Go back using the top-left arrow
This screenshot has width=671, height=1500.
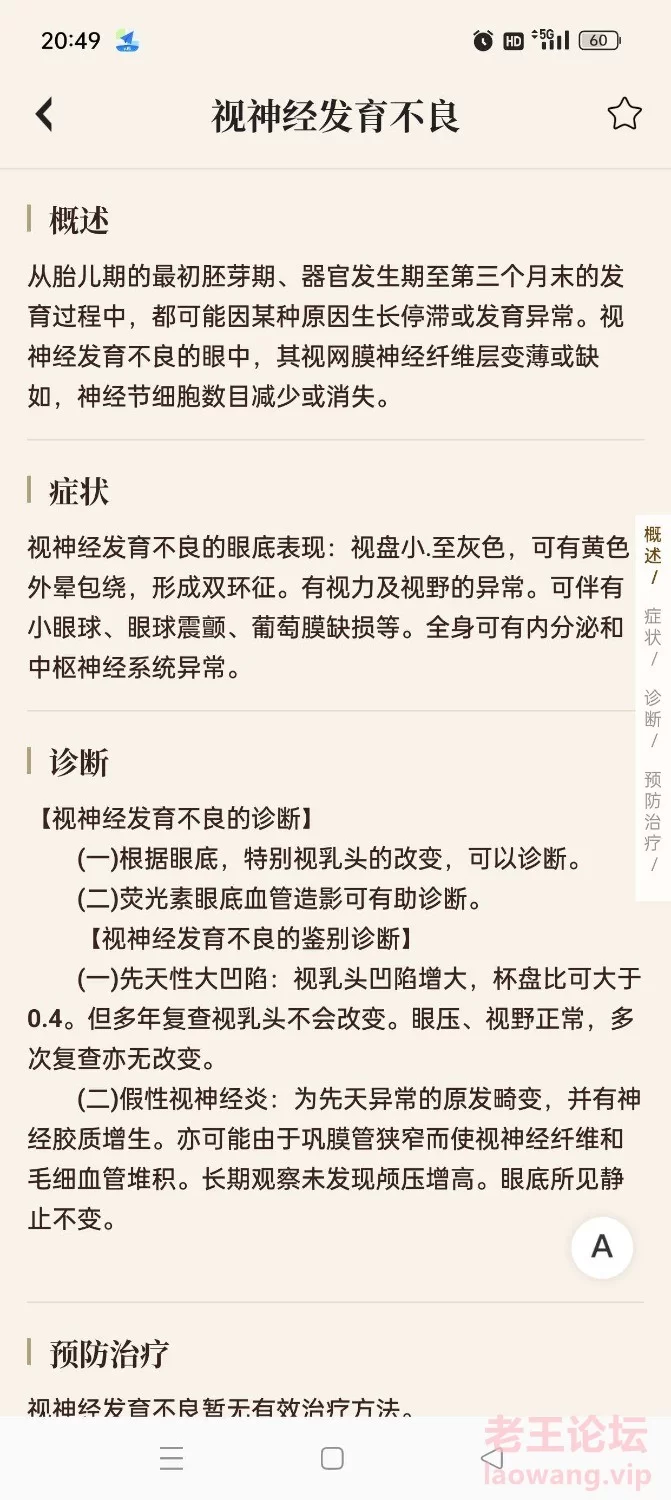(x=44, y=115)
